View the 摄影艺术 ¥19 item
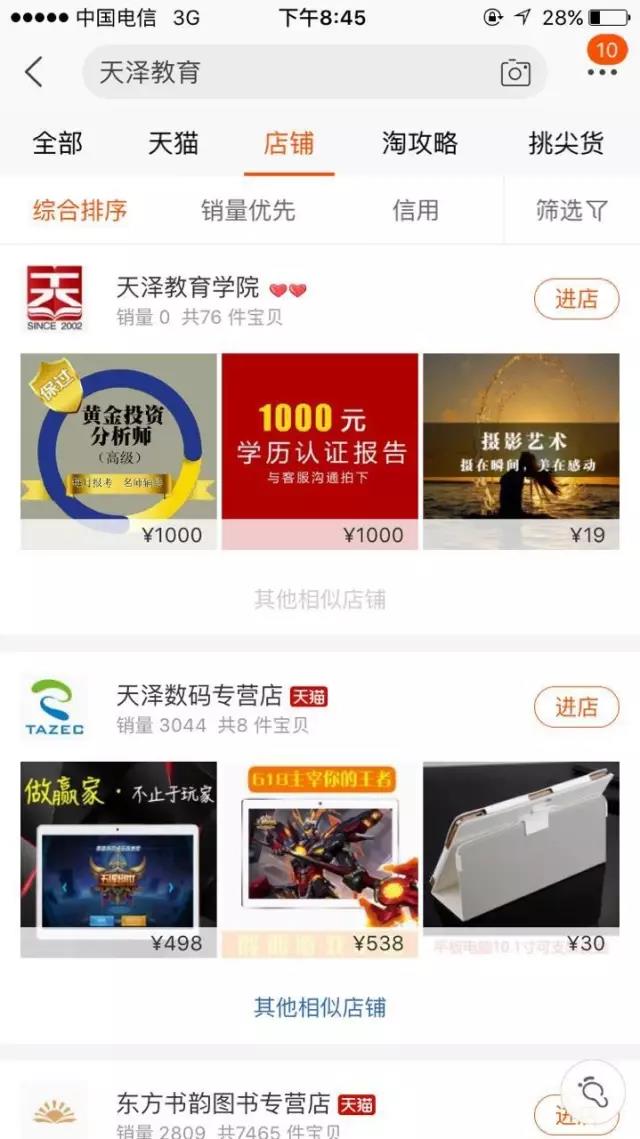This screenshot has width=640, height=1139. [521, 451]
